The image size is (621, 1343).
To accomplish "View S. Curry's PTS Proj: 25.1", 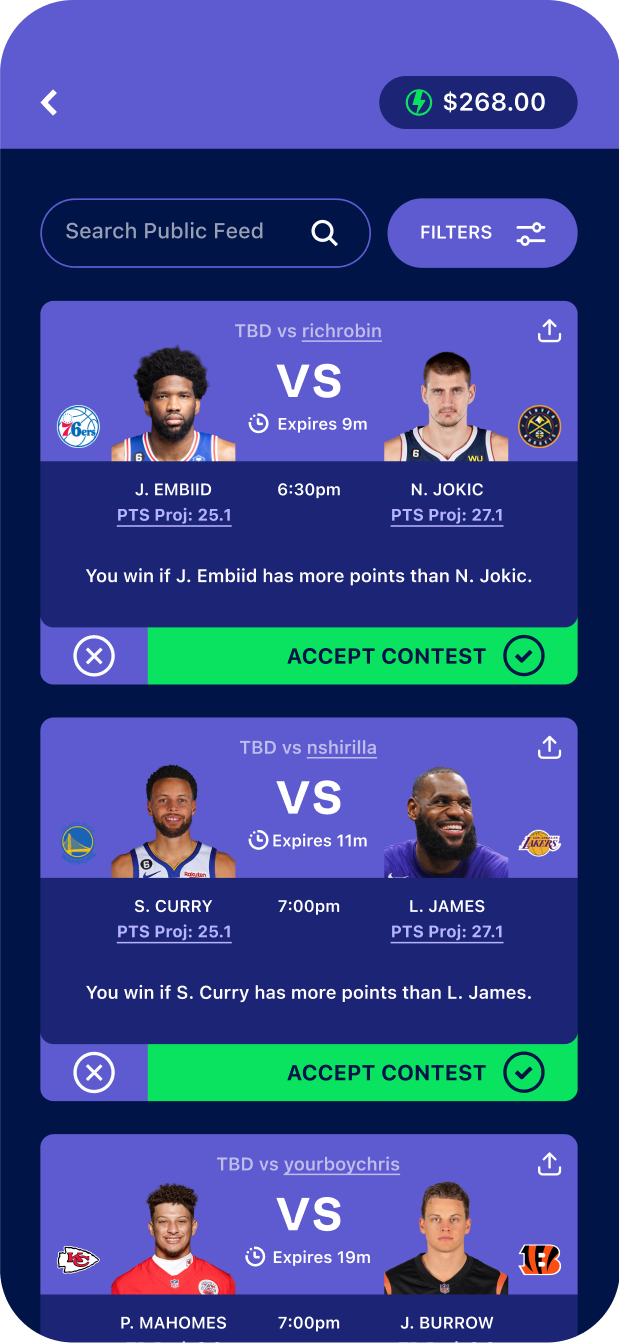I will 174,932.
